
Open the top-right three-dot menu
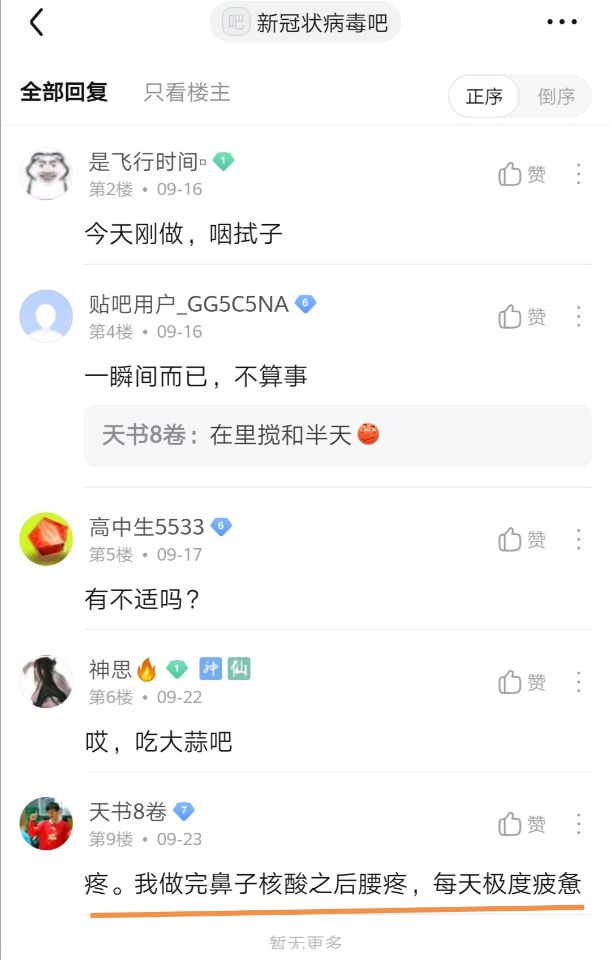561,22
